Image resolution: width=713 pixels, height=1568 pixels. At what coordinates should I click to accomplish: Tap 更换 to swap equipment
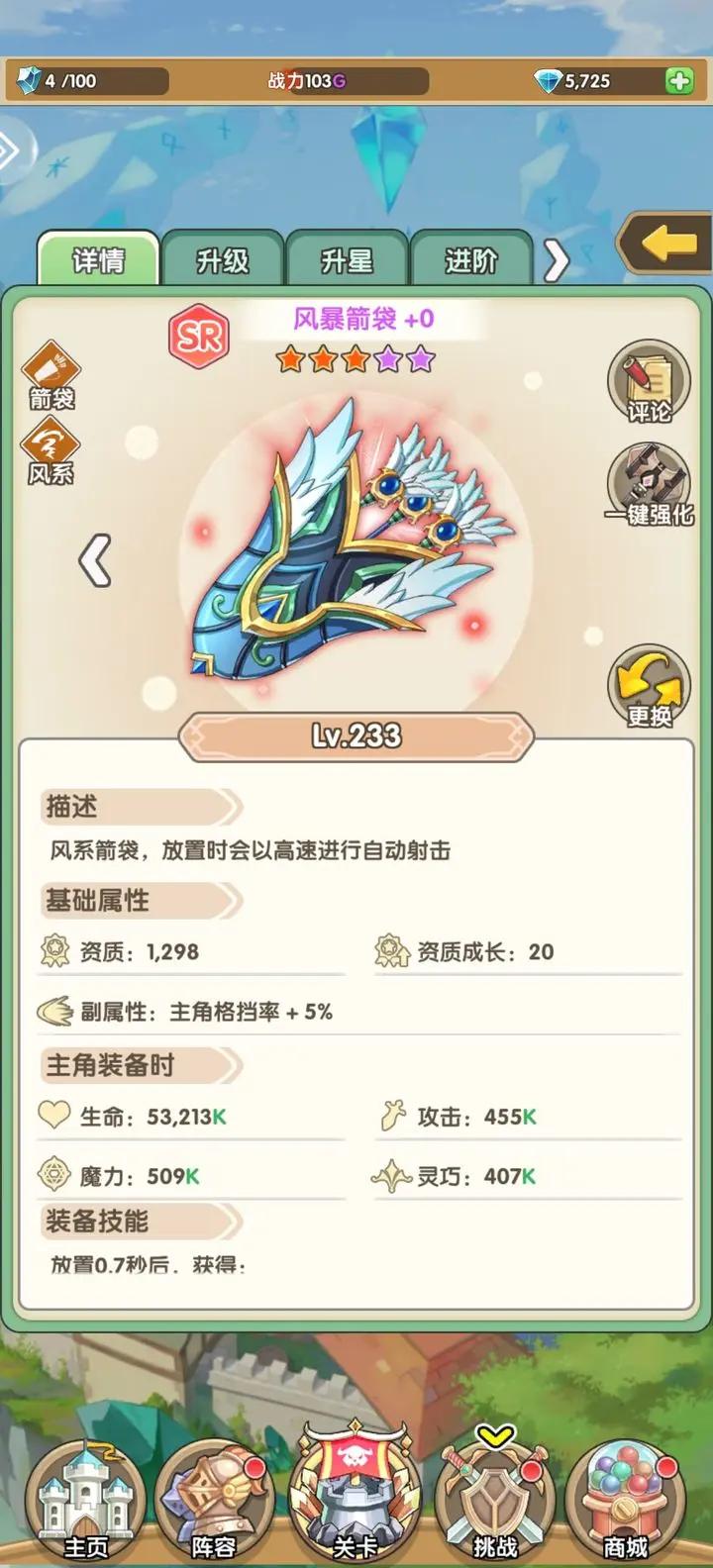tap(649, 686)
